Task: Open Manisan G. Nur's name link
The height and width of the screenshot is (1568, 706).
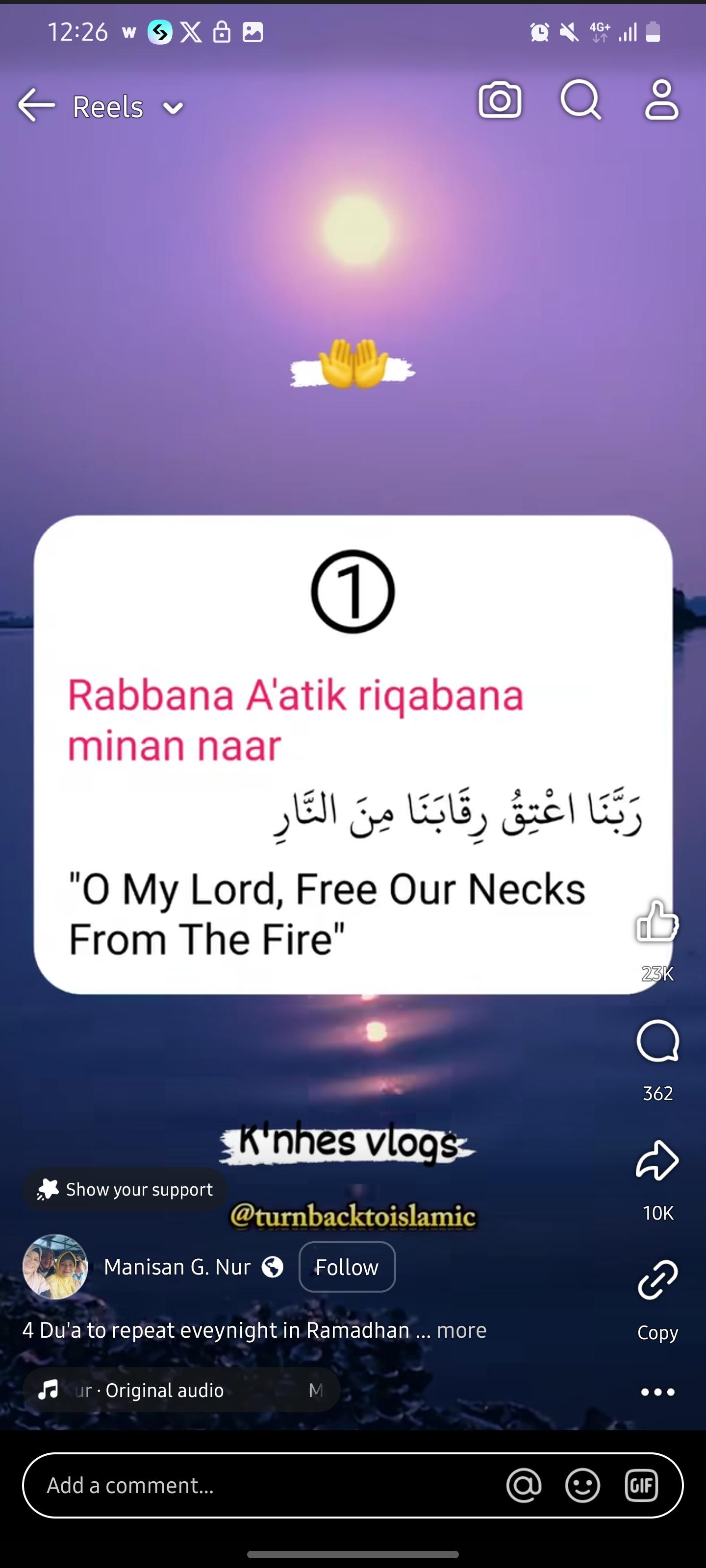Action: 176,1267
